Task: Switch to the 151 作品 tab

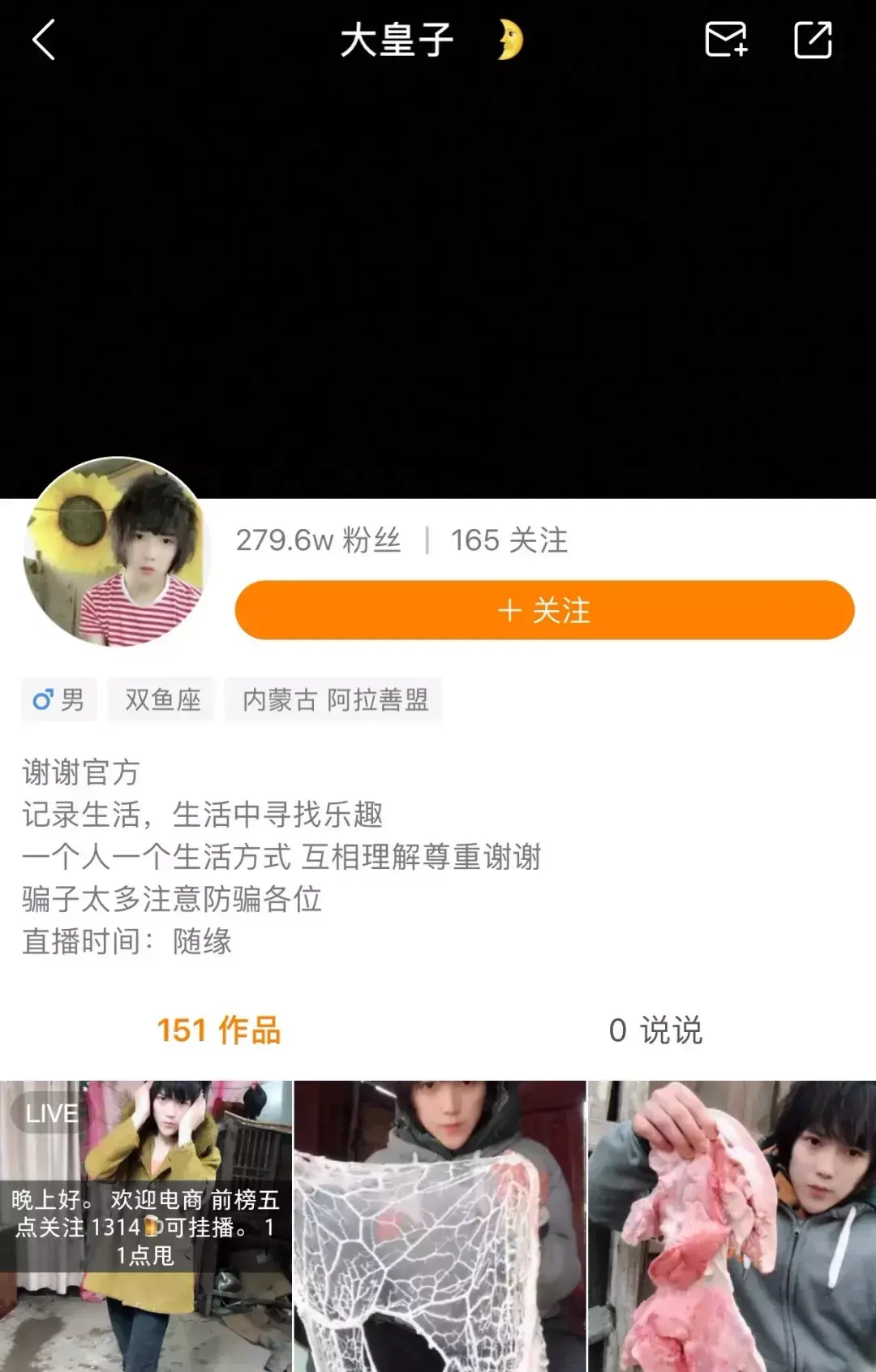Action: click(219, 1030)
